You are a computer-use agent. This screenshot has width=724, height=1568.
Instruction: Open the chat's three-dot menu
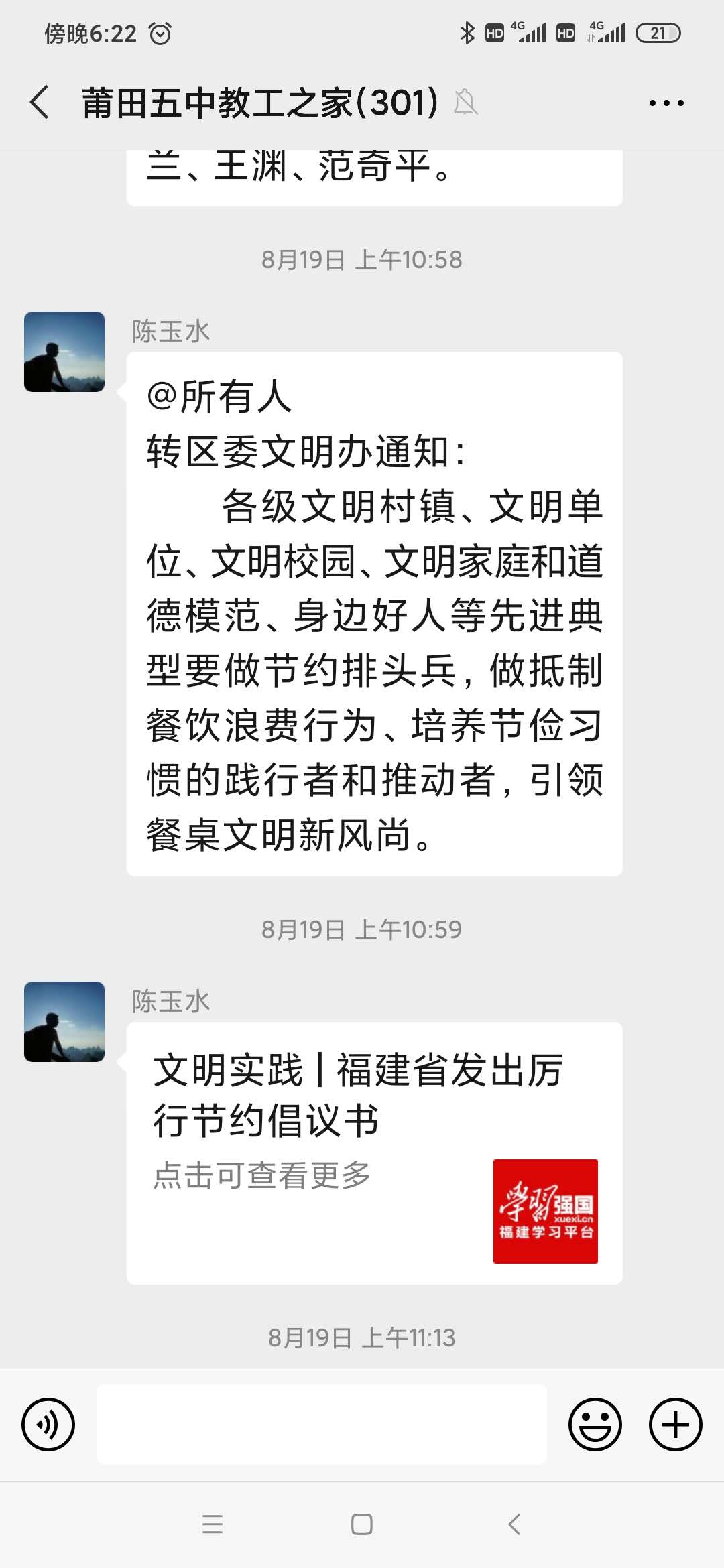(666, 103)
